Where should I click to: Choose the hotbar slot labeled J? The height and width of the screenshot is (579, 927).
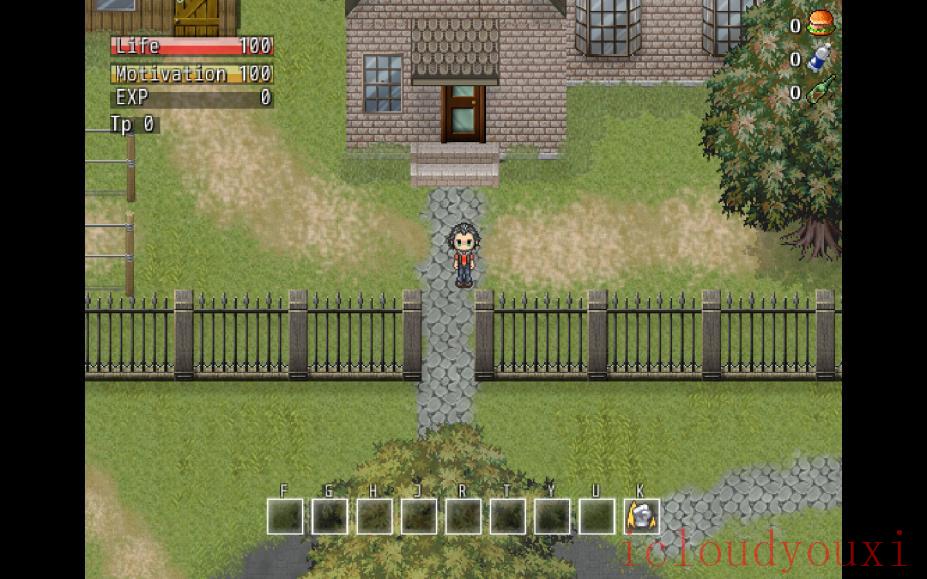coord(419,516)
